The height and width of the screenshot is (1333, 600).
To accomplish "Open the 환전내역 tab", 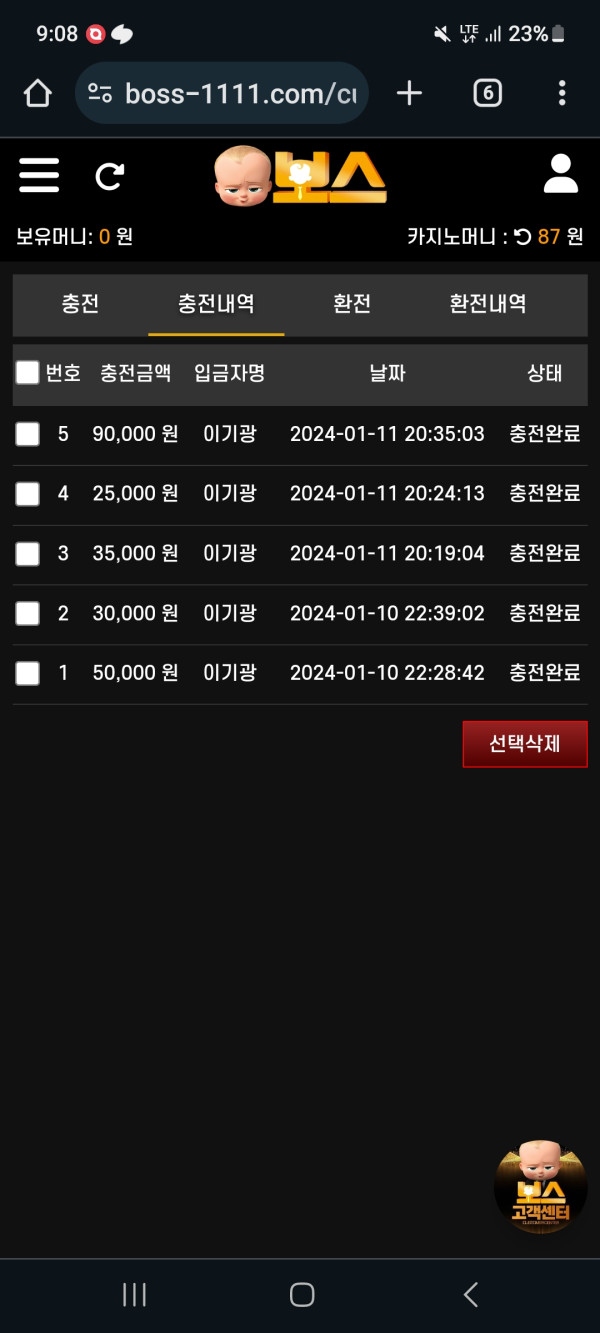I will 487,304.
